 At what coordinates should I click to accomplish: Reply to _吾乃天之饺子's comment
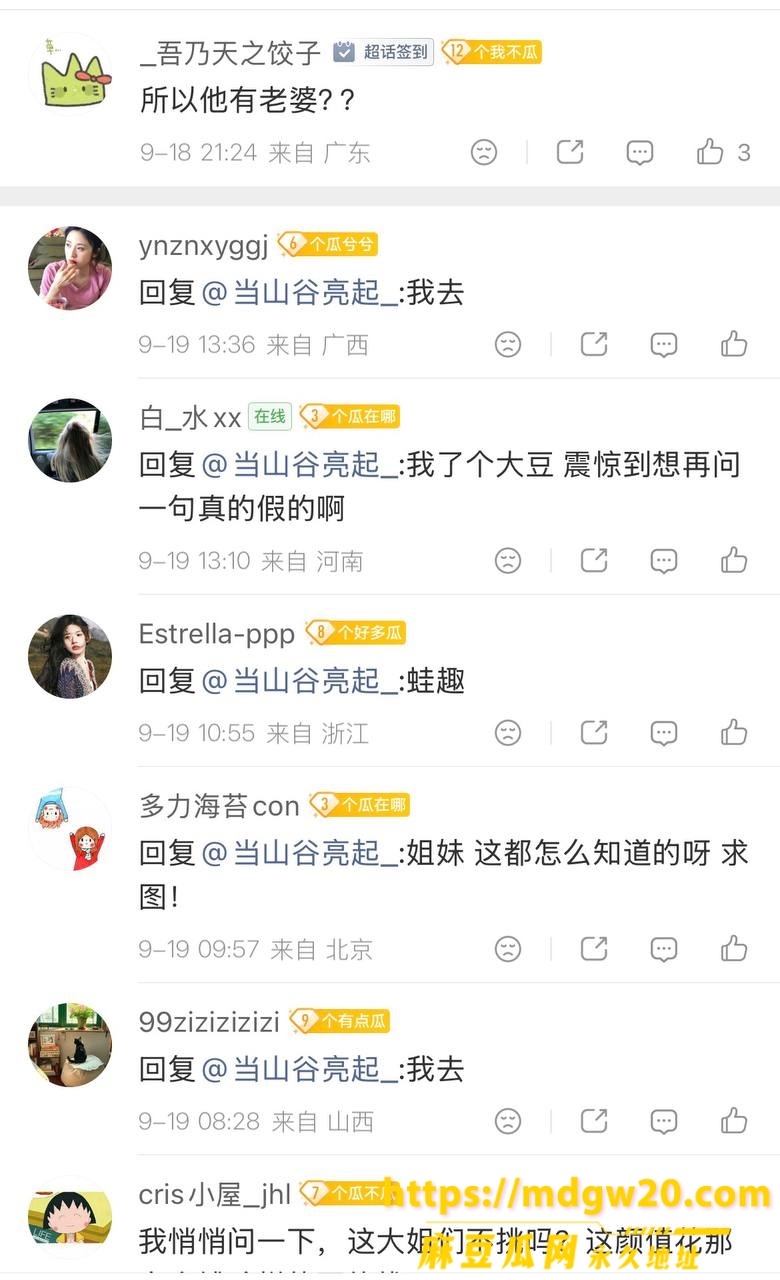640,152
